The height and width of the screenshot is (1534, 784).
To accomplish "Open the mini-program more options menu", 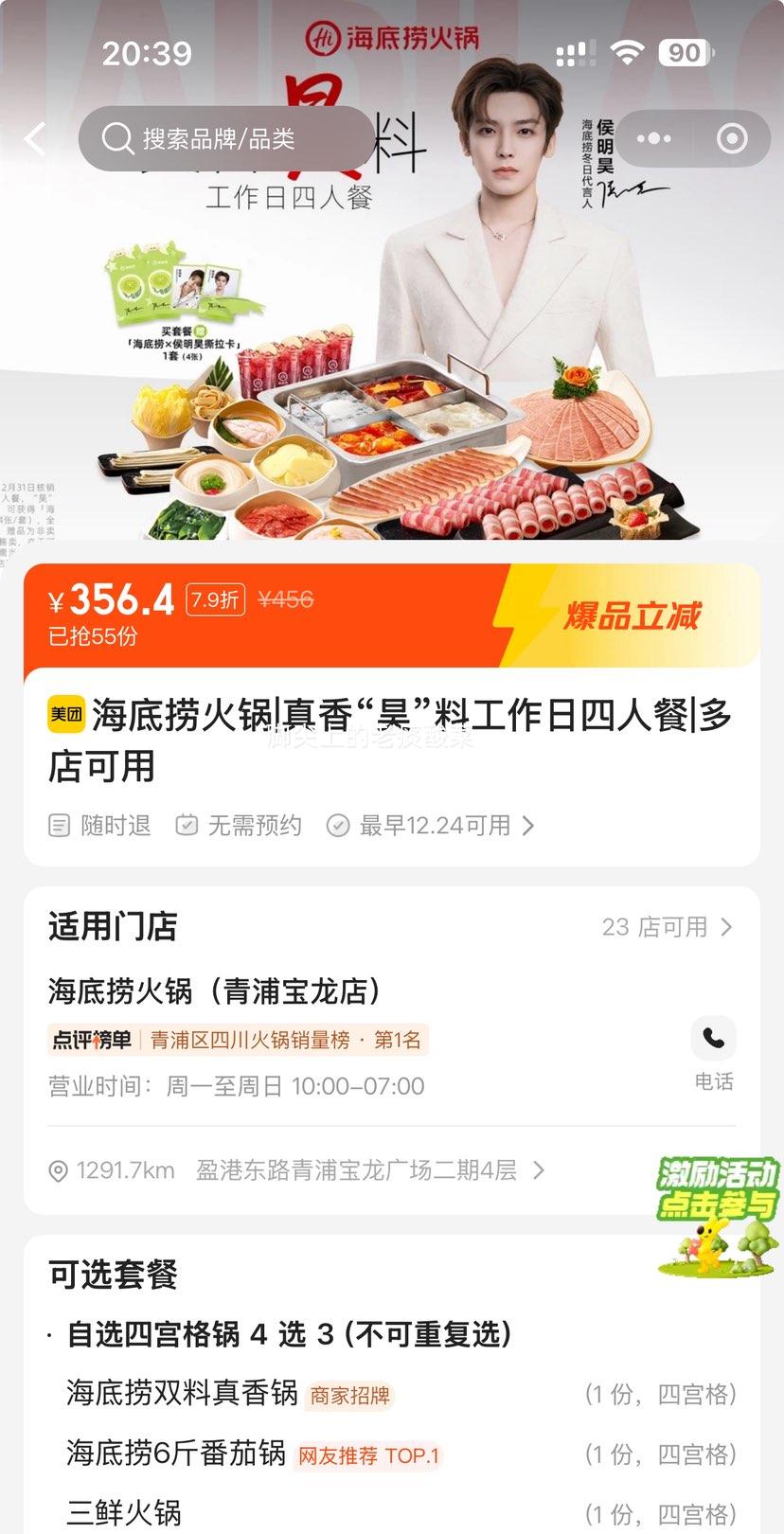I will (653, 138).
